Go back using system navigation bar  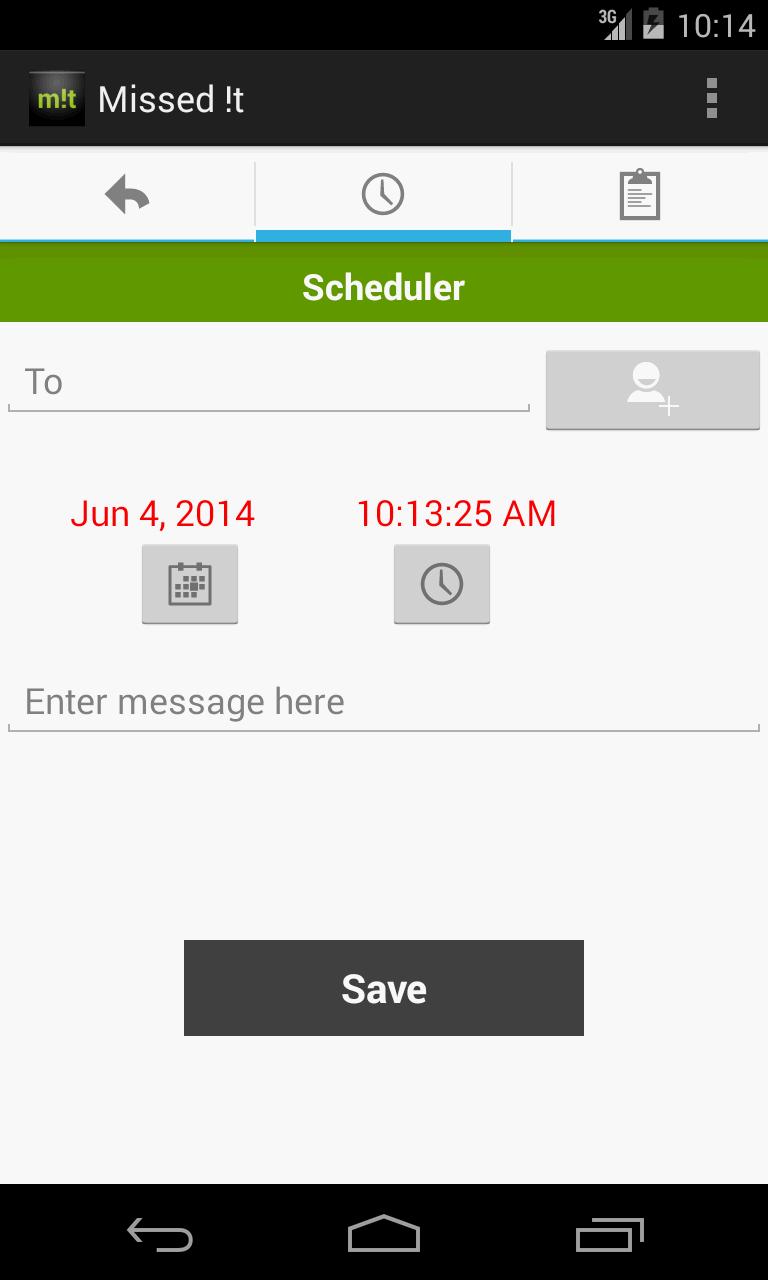(x=160, y=1235)
